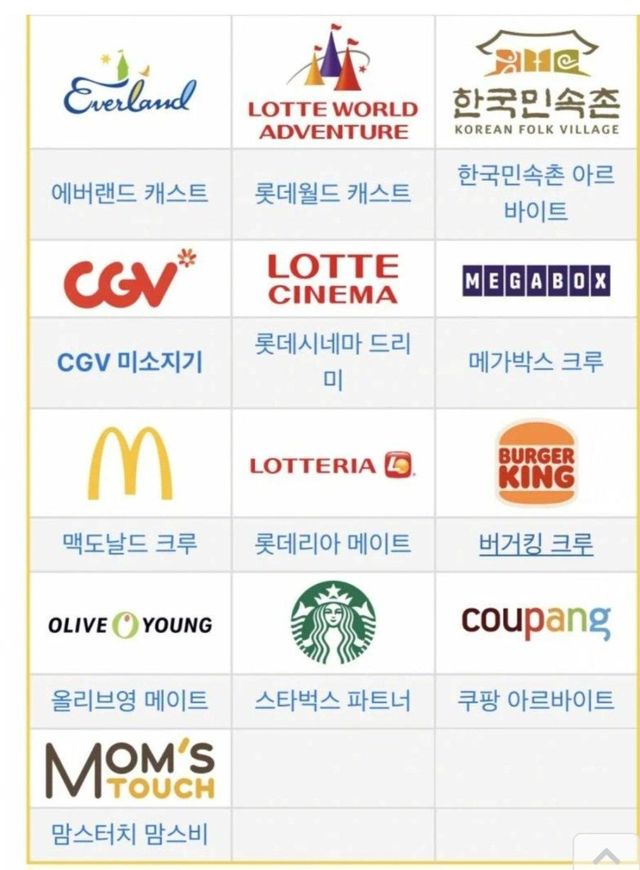This screenshot has height=870, width=640.
Task: Go to the 스타벅스 파트너 page
Action: point(332,700)
